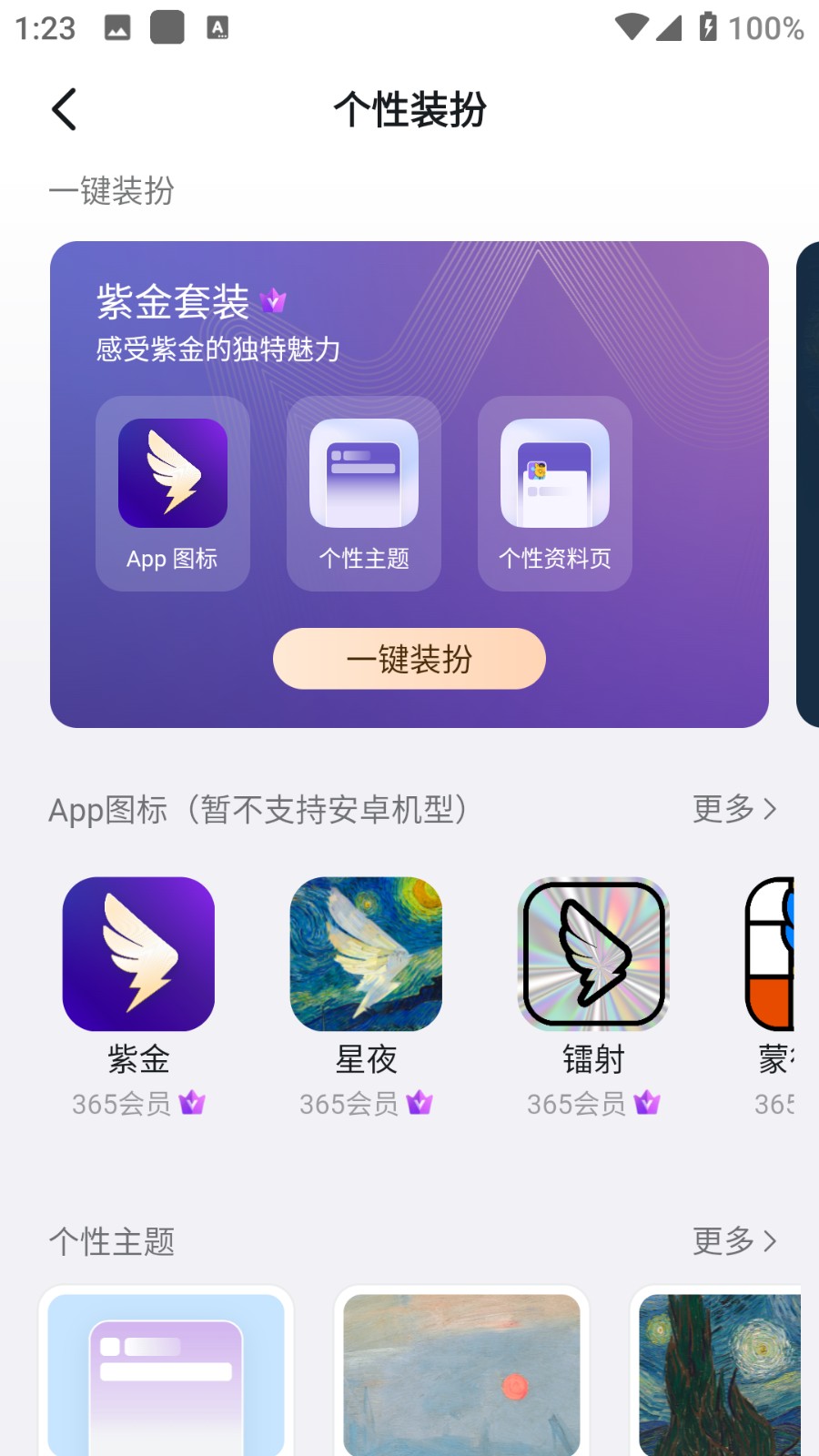Select the 星夜 app icon
Image resolution: width=819 pixels, height=1456 pixels.
(366, 954)
